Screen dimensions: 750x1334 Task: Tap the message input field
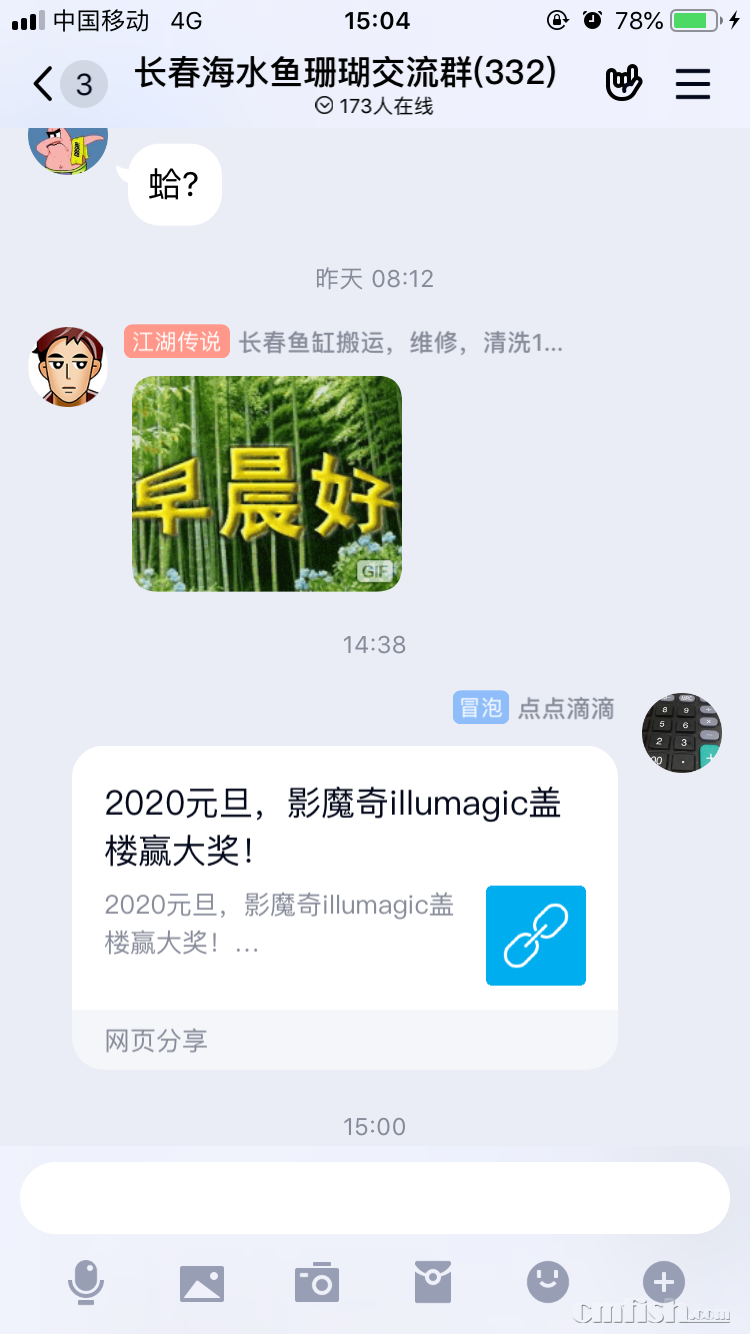click(374, 1196)
